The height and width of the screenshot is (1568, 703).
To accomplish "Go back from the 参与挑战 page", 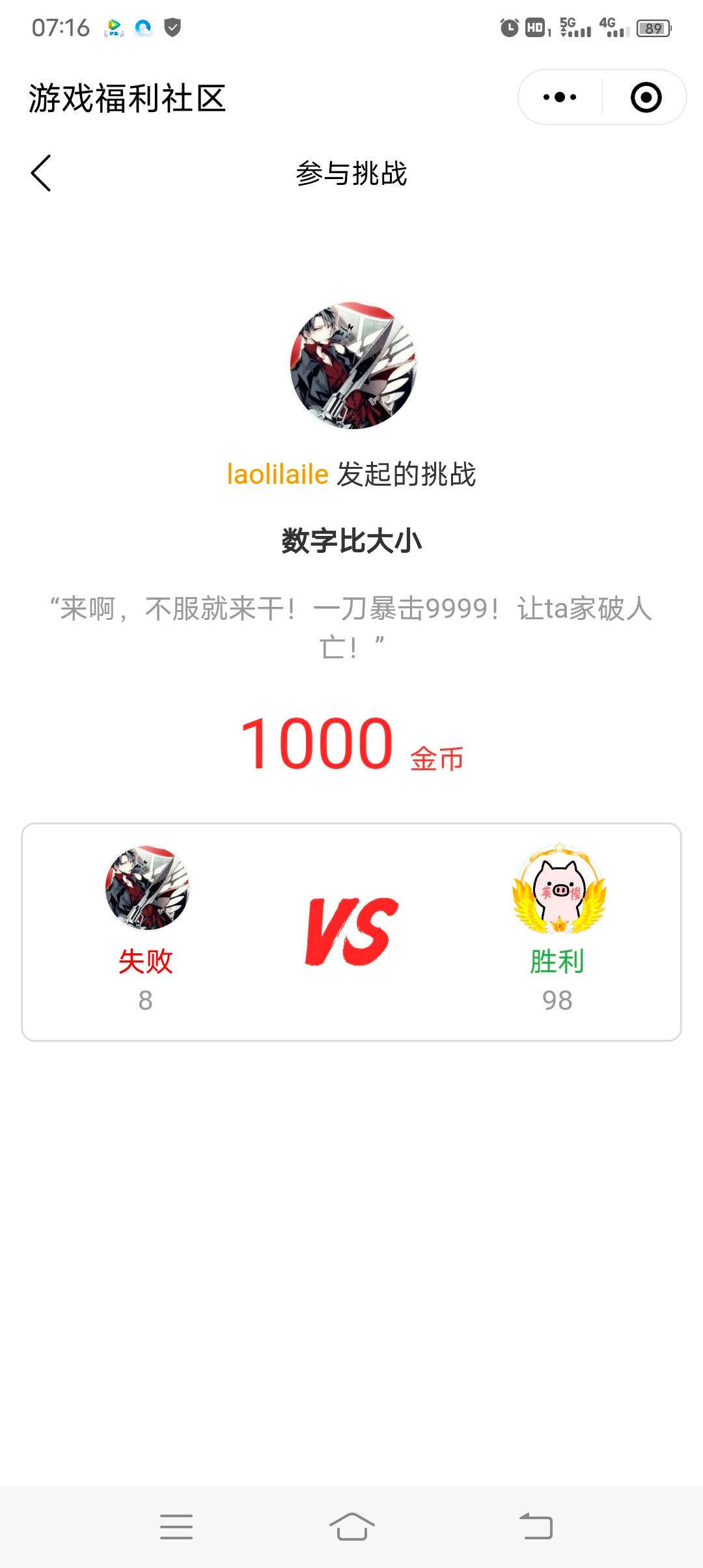I will point(41,173).
